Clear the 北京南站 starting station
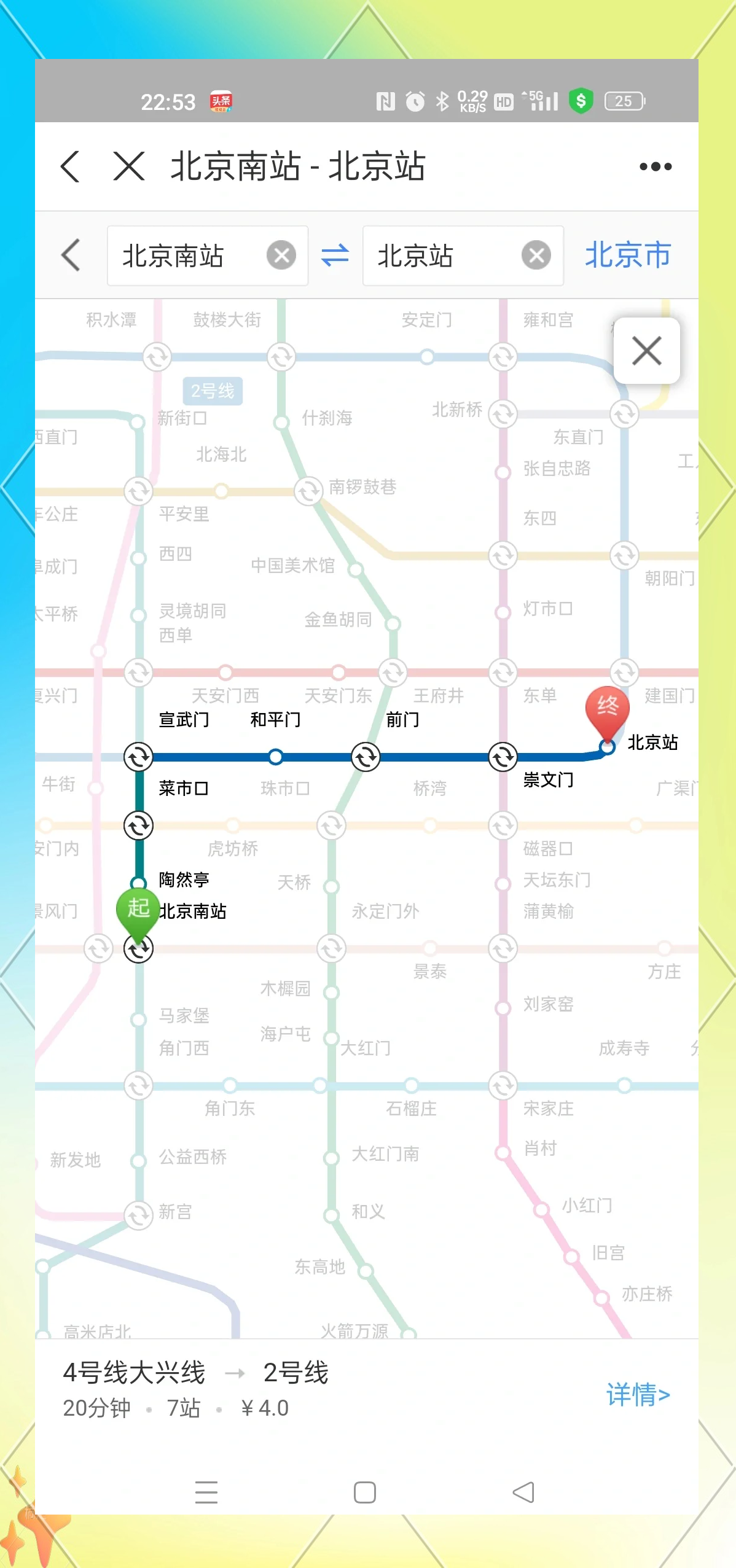The width and height of the screenshot is (736, 1568). click(x=281, y=255)
